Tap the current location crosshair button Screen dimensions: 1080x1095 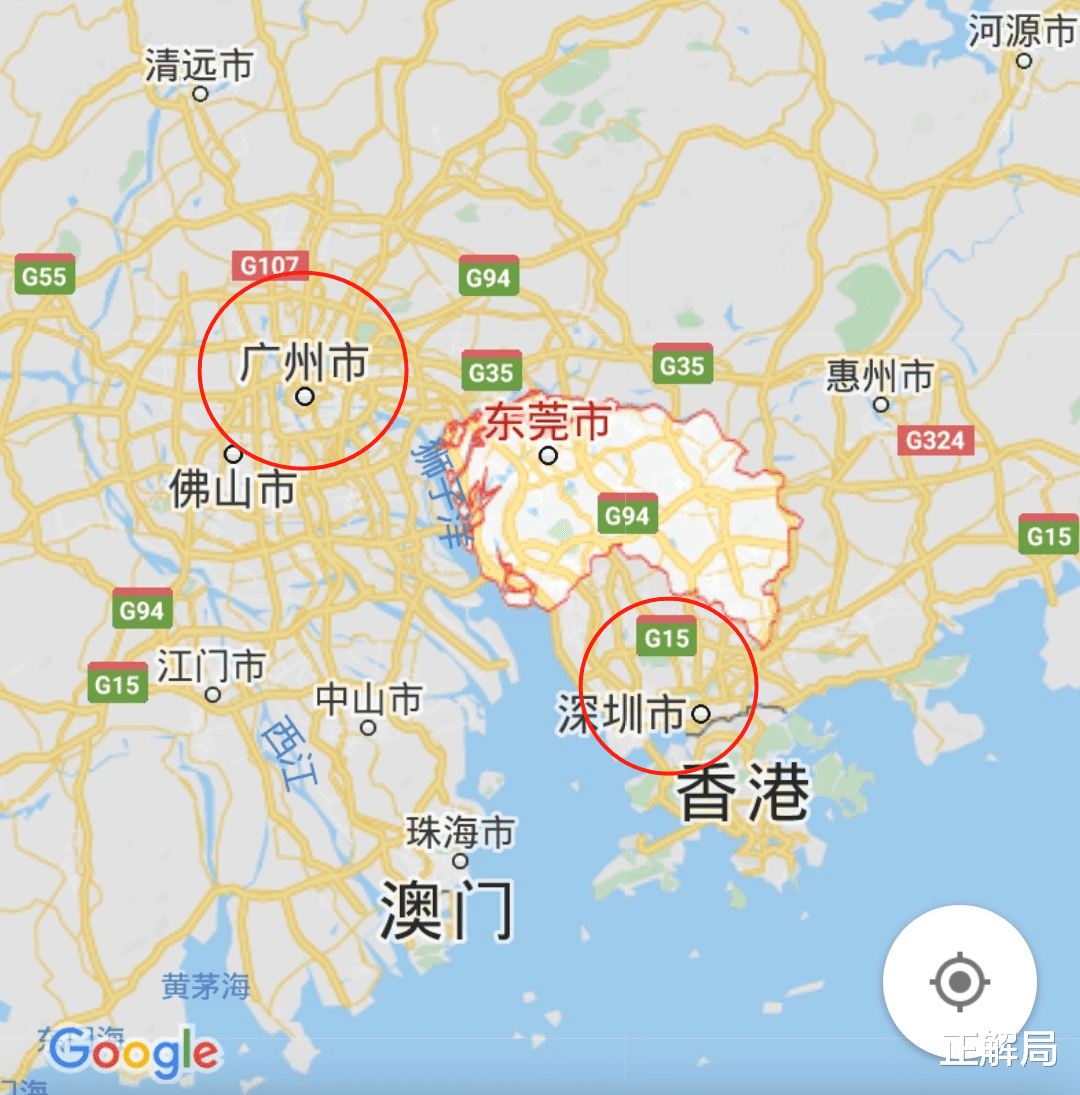point(961,983)
